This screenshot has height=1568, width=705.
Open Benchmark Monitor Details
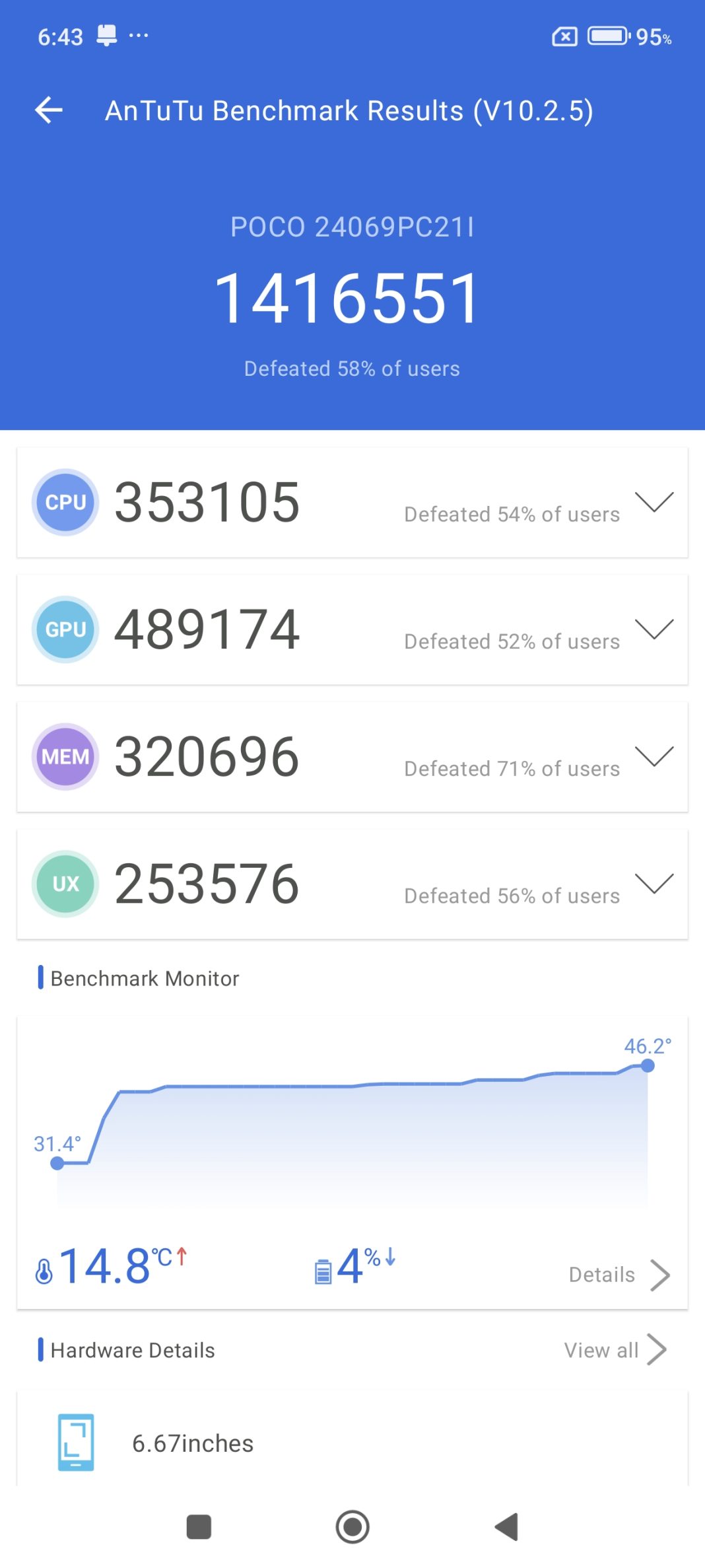619,1275
